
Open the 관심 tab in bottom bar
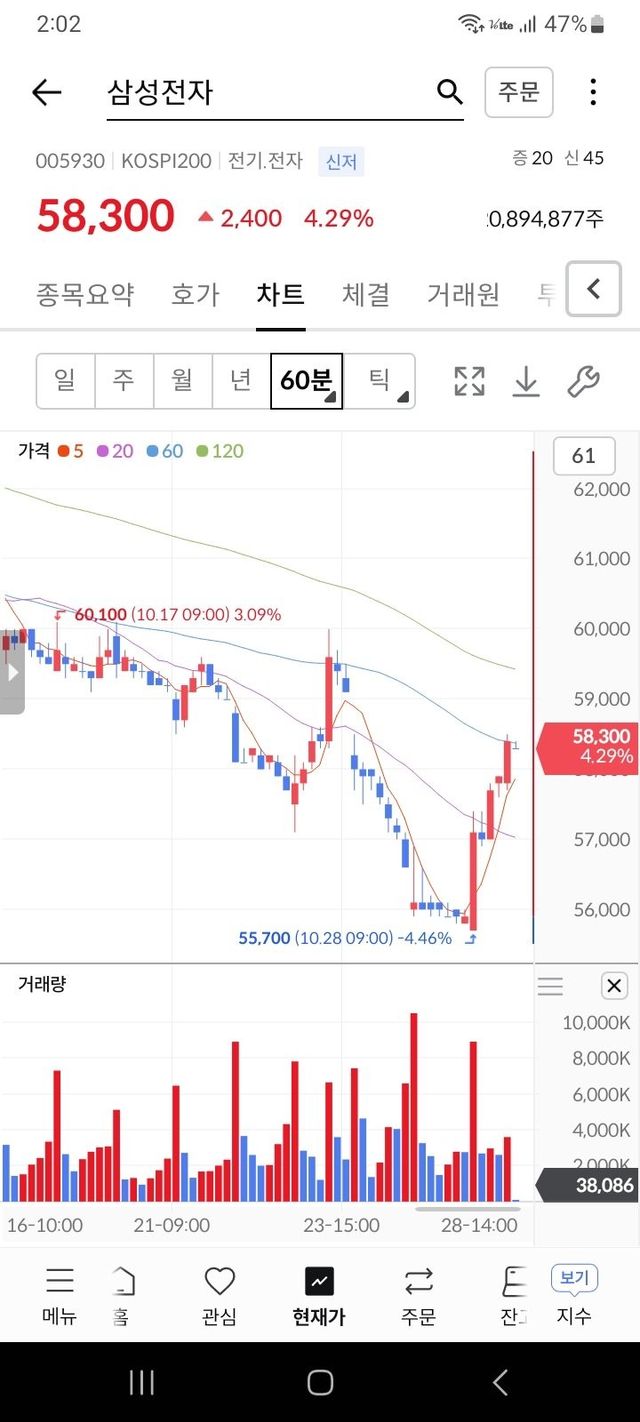coord(219,1294)
